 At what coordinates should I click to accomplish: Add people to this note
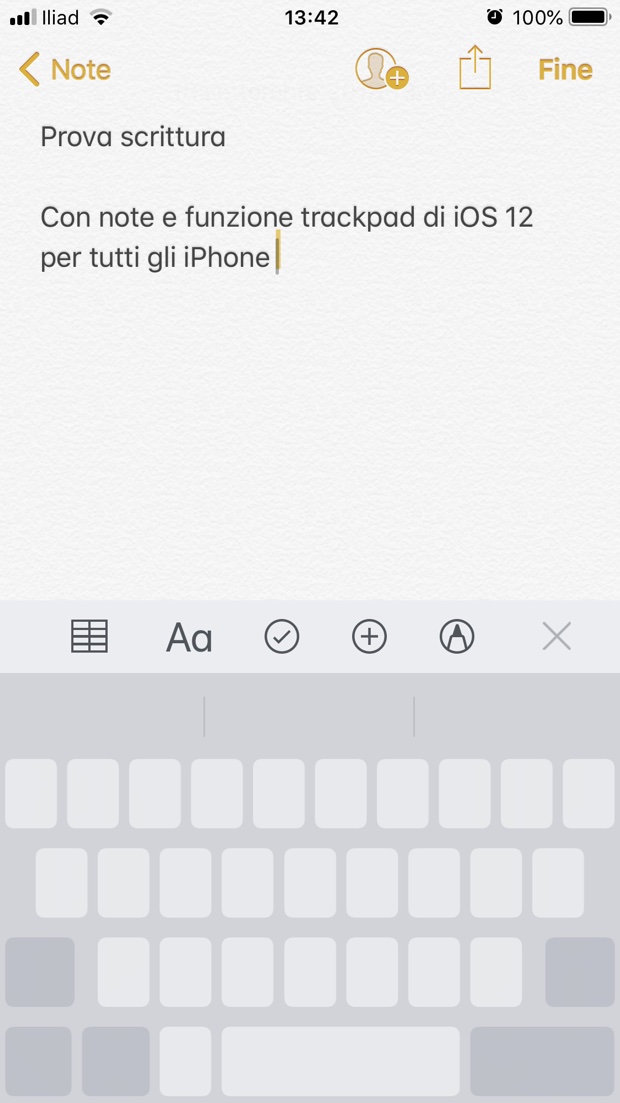pos(381,70)
